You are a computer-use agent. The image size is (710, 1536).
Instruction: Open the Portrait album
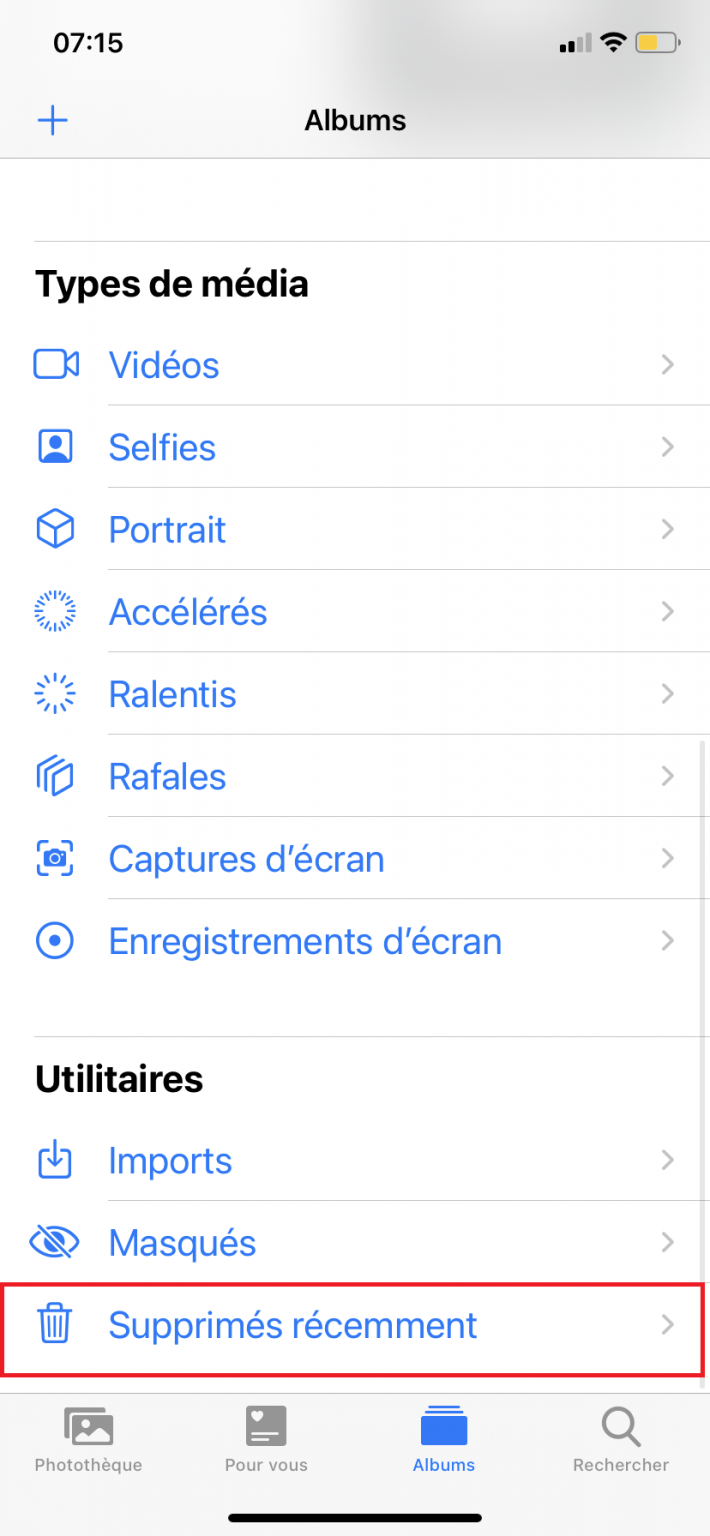tap(167, 530)
